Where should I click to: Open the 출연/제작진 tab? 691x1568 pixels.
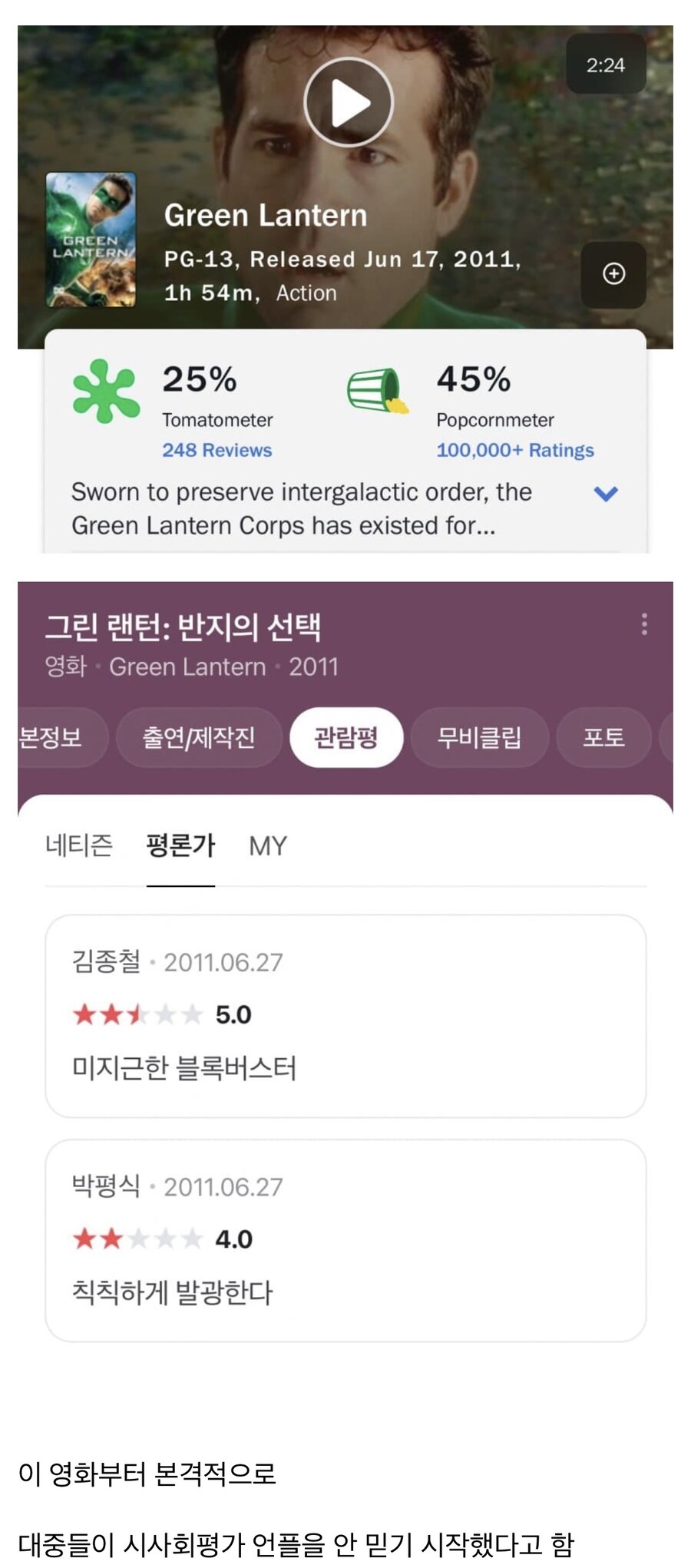[198, 736]
